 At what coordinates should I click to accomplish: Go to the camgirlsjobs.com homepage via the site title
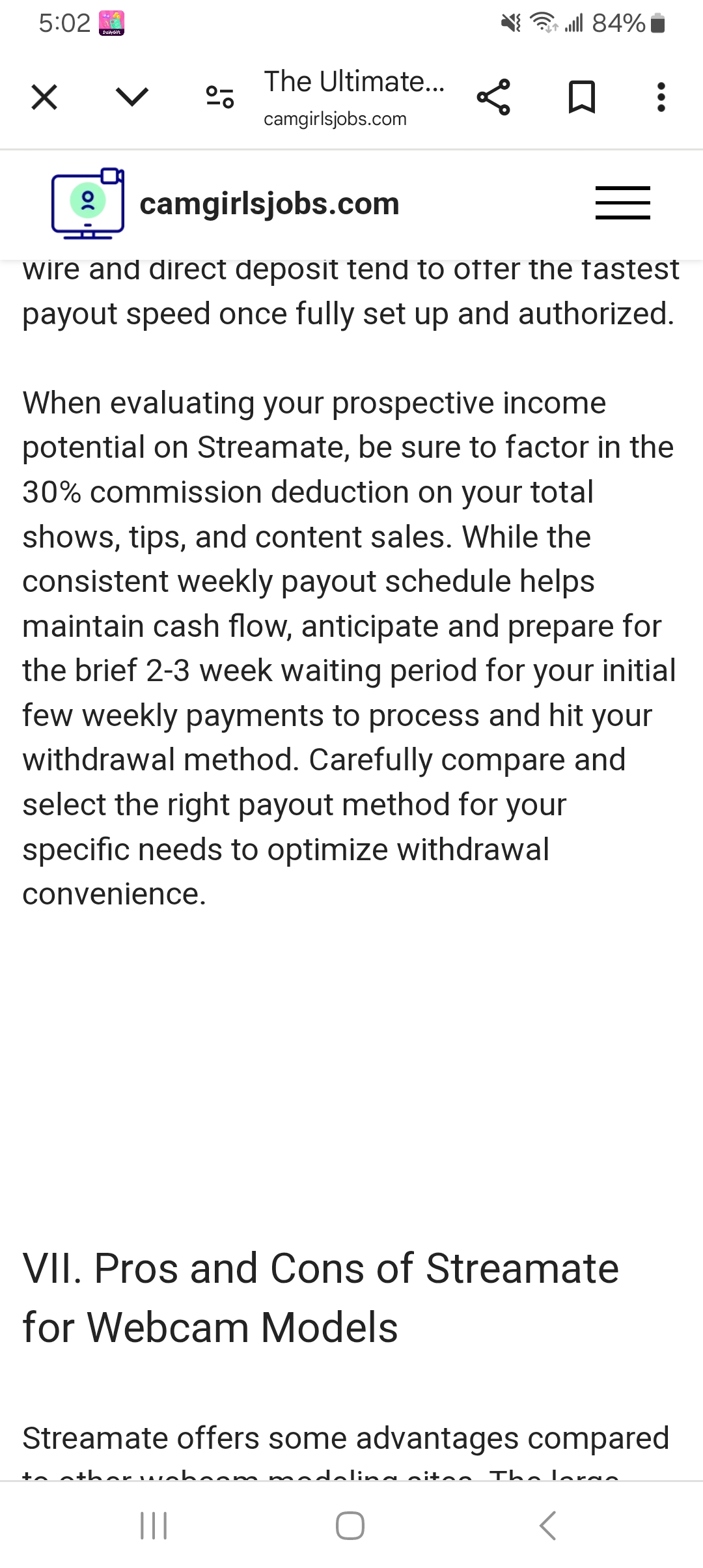pyautogui.click(x=269, y=204)
